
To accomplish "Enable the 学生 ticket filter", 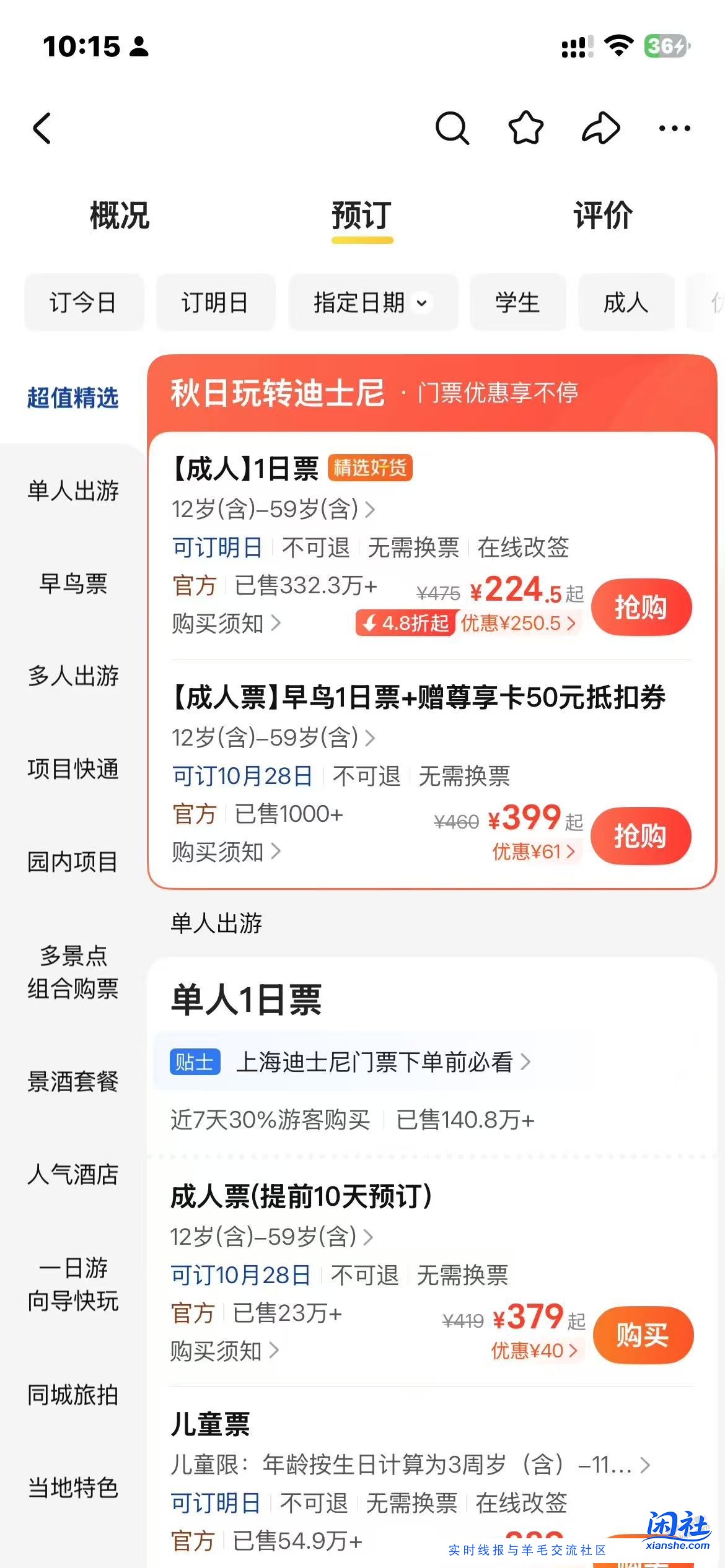I will click(x=518, y=303).
